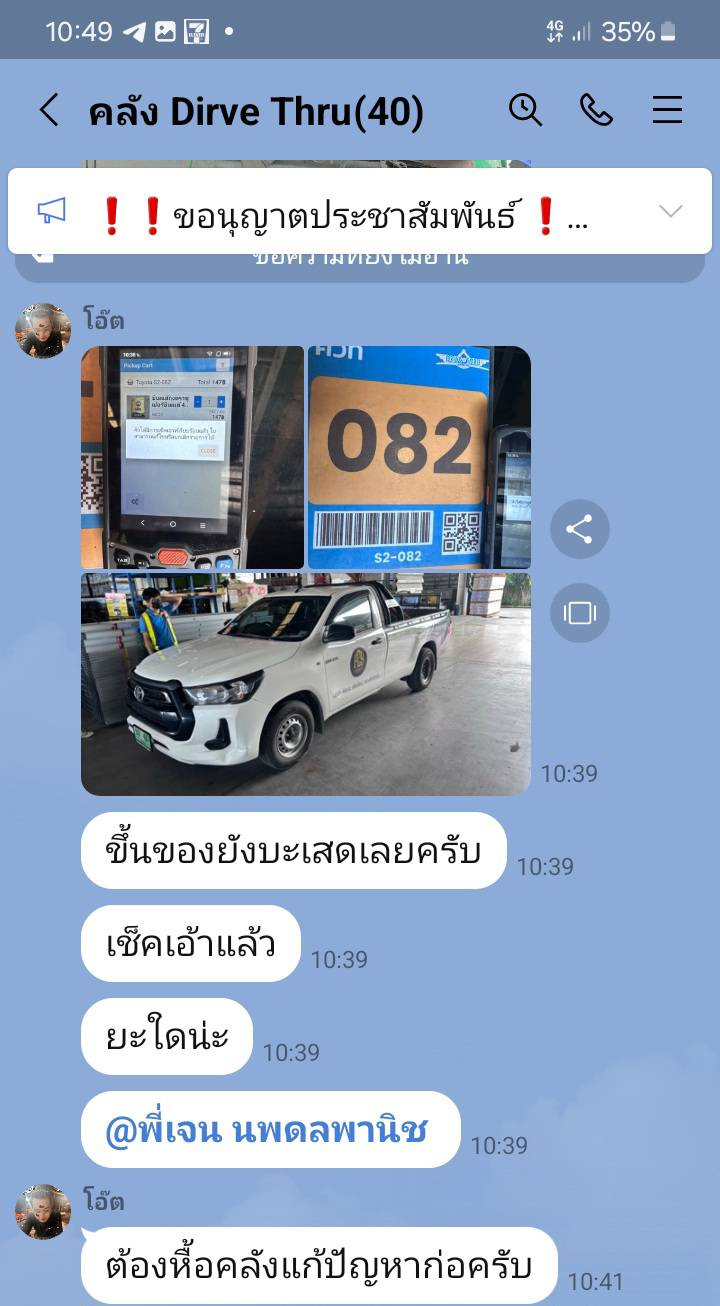Open โอ๊ต's profile picture

tap(43, 331)
